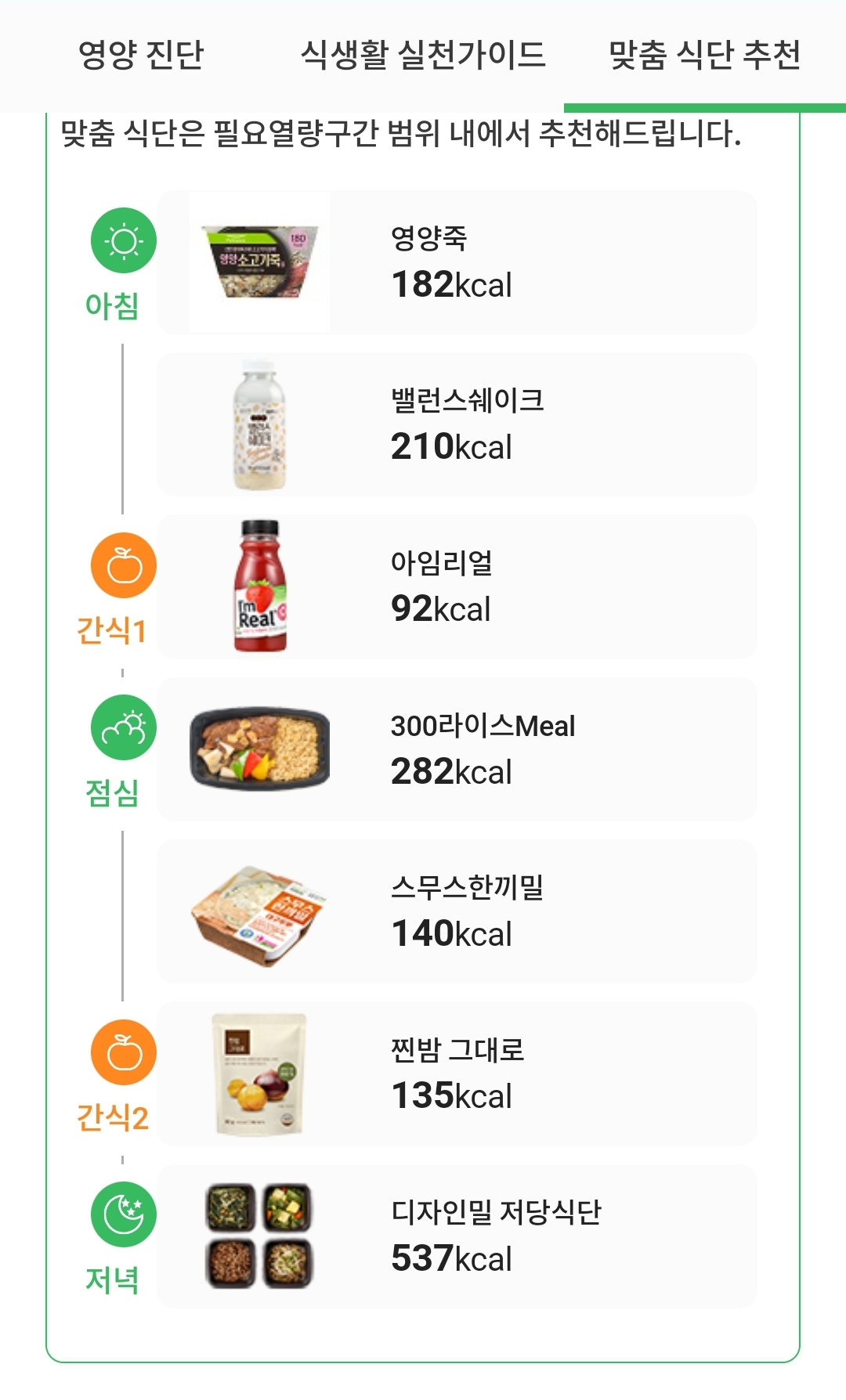Switch to the 영양 진단 tab
The width and height of the screenshot is (846, 1400).
pyautogui.click(x=141, y=55)
